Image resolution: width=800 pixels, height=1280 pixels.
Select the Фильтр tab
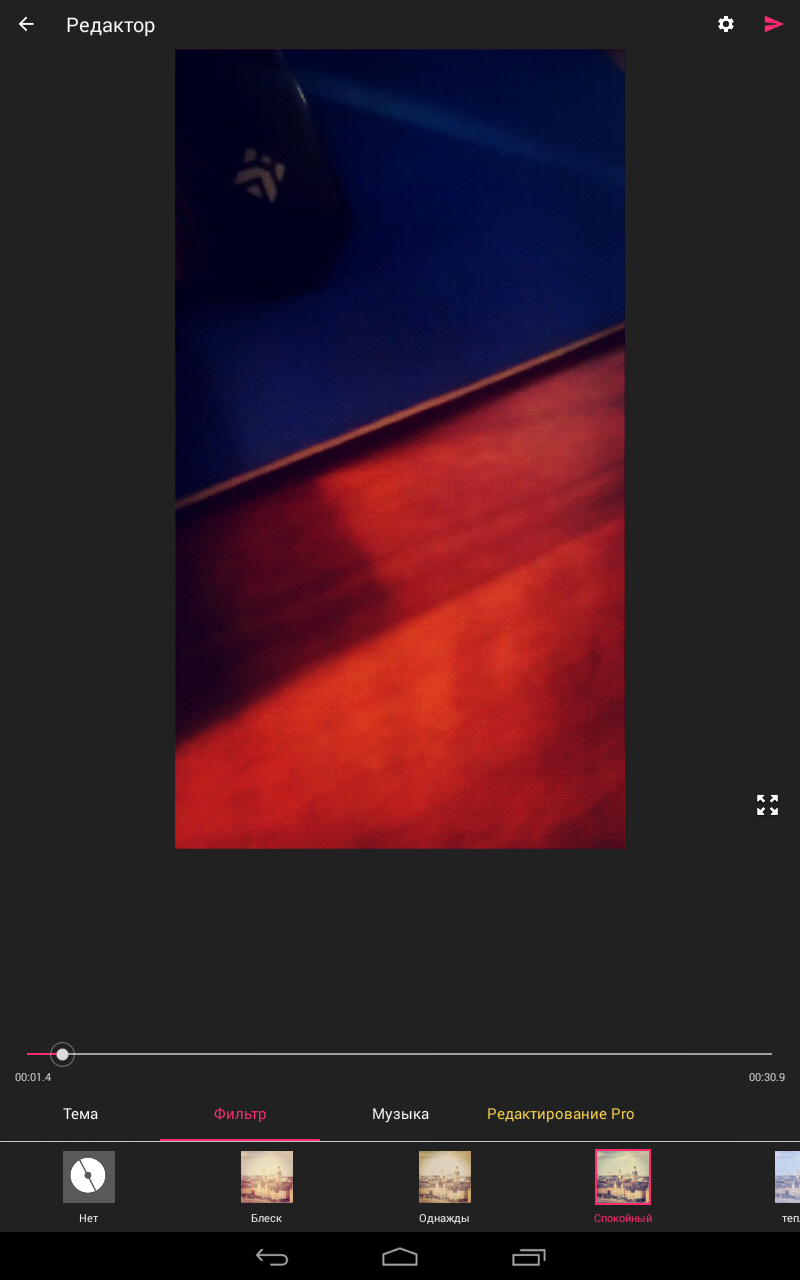[240, 1114]
